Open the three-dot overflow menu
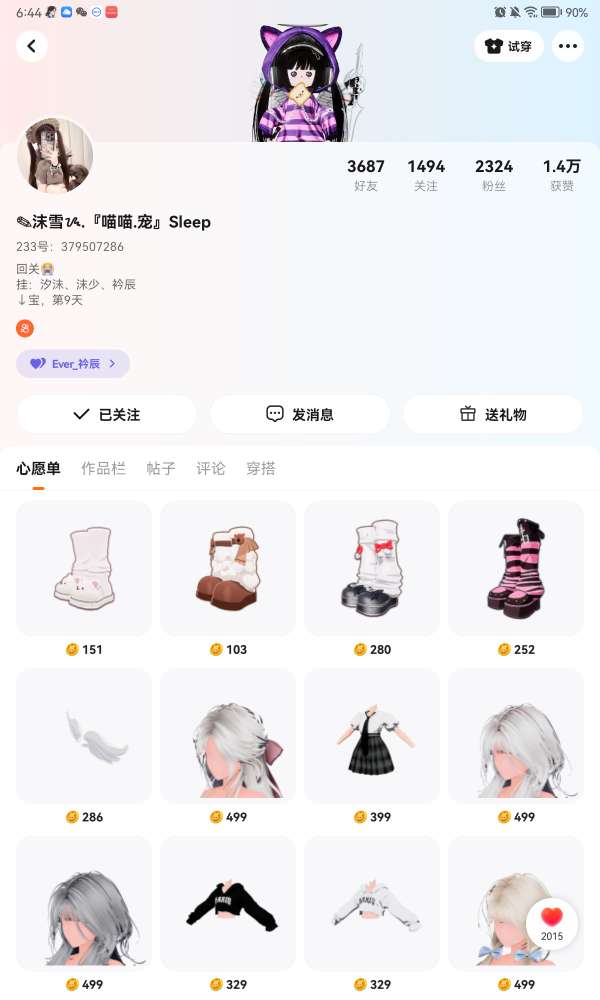600x1000 pixels. (x=568, y=46)
